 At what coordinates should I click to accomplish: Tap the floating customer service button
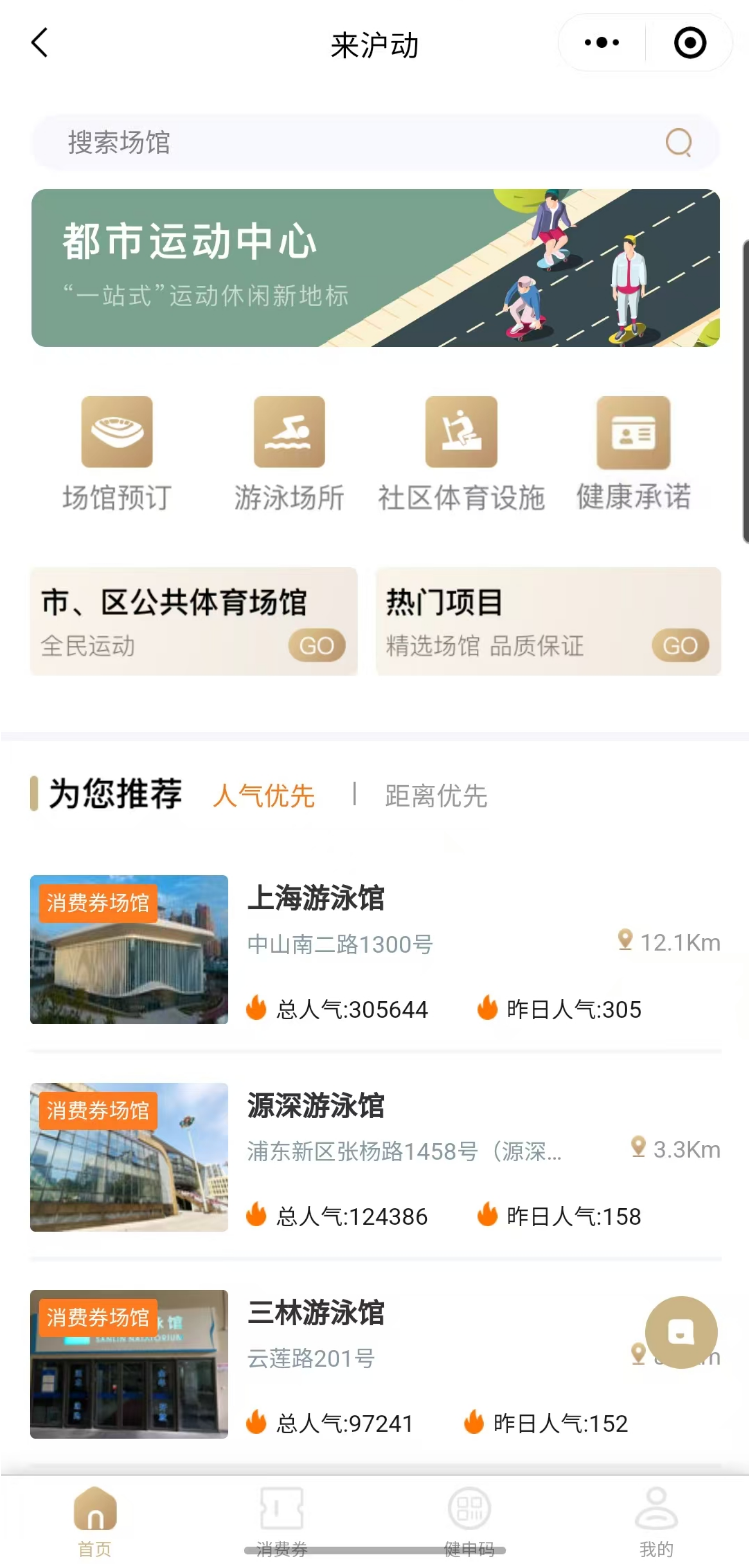(x=681, y=1332)
